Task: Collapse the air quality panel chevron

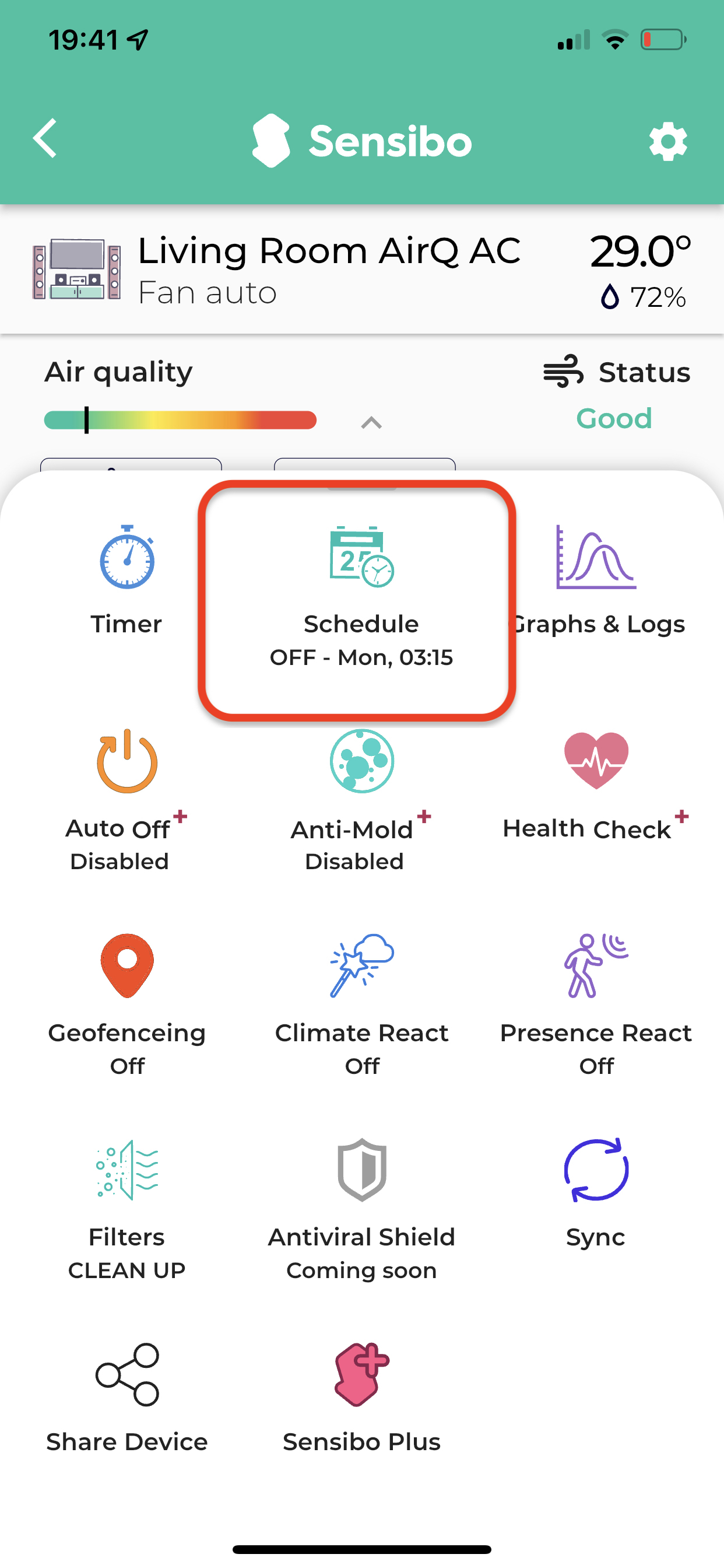Action: [x=371, y=422]
